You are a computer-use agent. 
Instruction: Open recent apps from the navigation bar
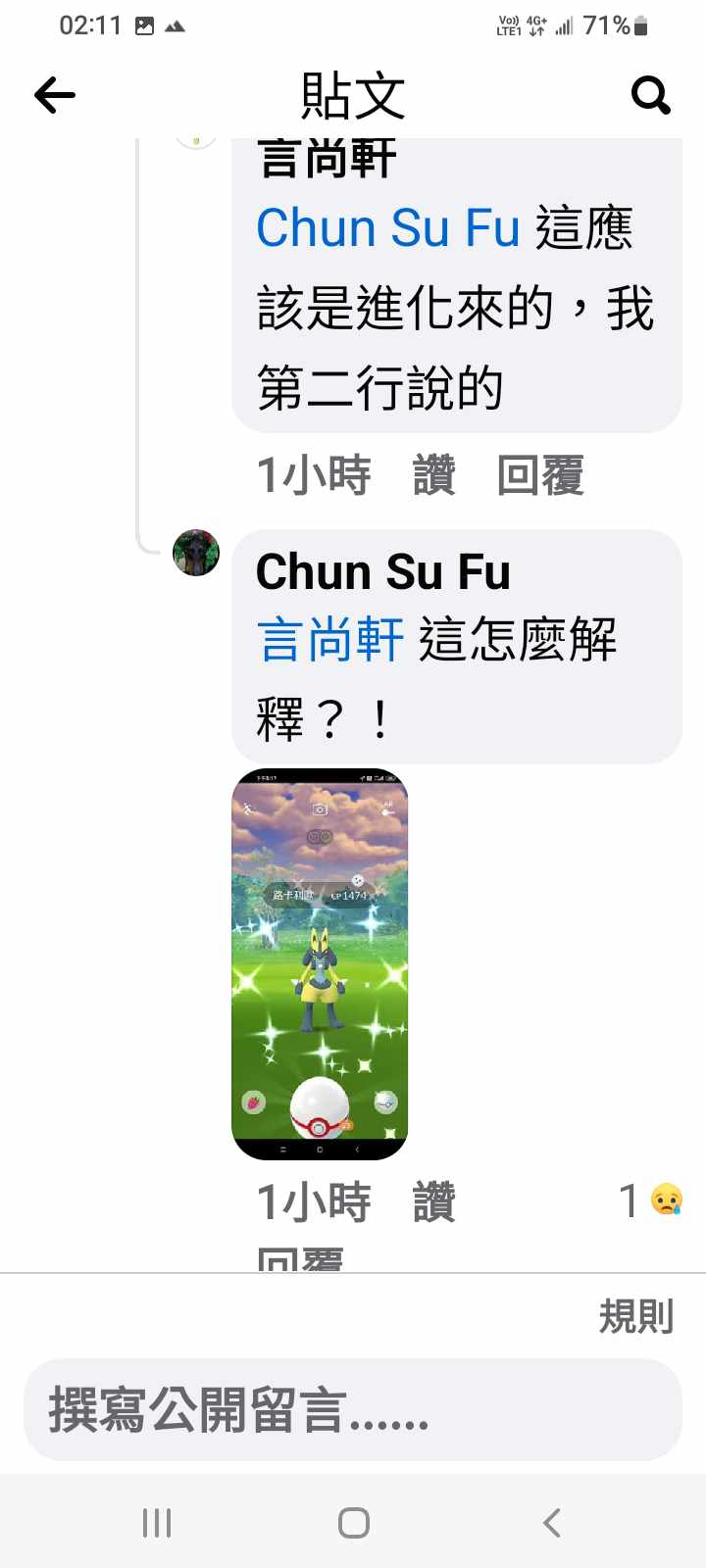pos(157,1523)
